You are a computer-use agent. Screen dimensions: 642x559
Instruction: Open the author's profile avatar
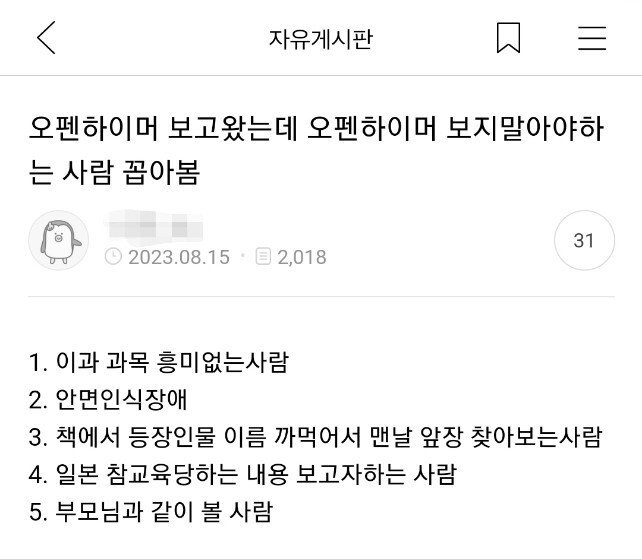[x=58, y=240]
